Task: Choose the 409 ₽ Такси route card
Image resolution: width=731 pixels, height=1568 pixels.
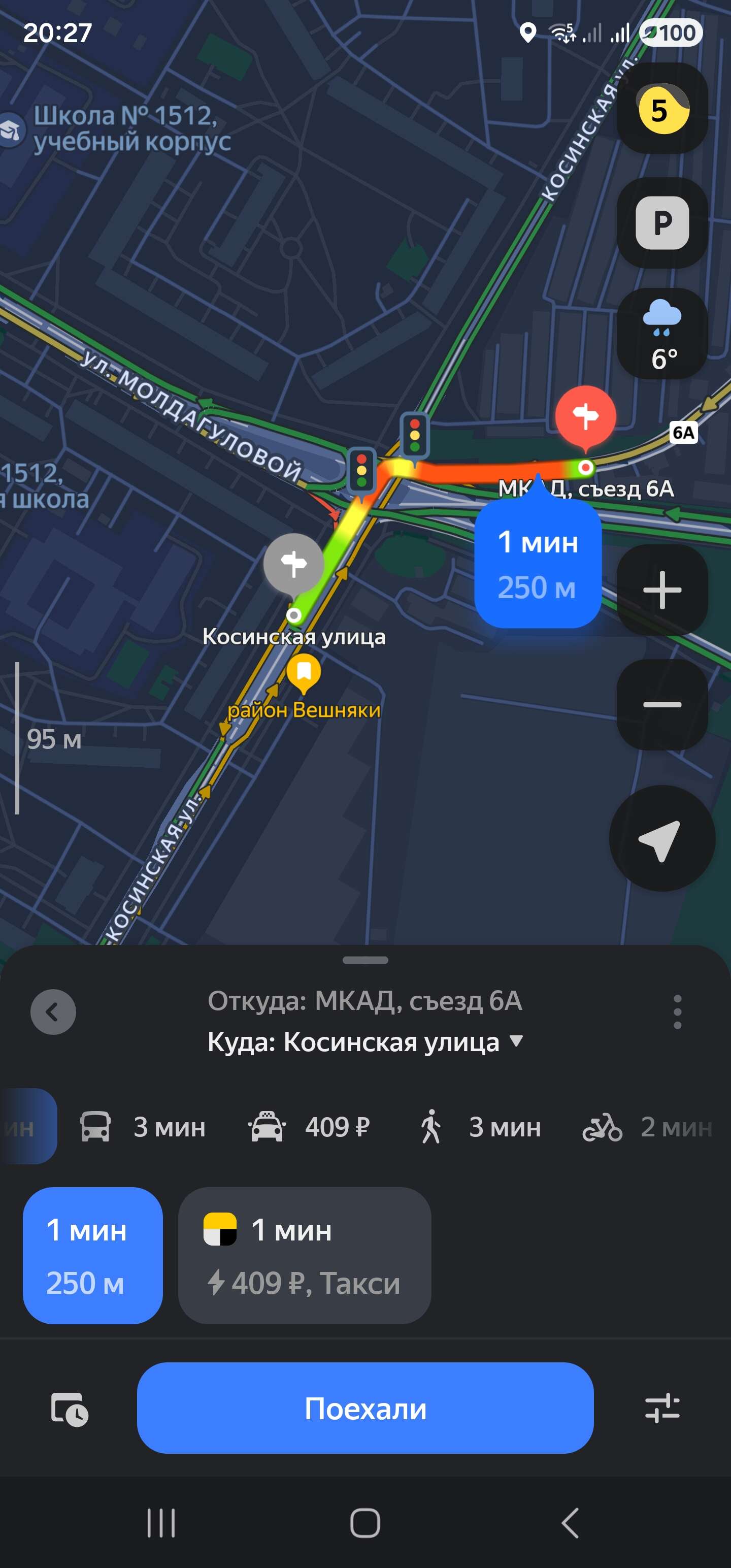Action: [x=305, y=1255]
